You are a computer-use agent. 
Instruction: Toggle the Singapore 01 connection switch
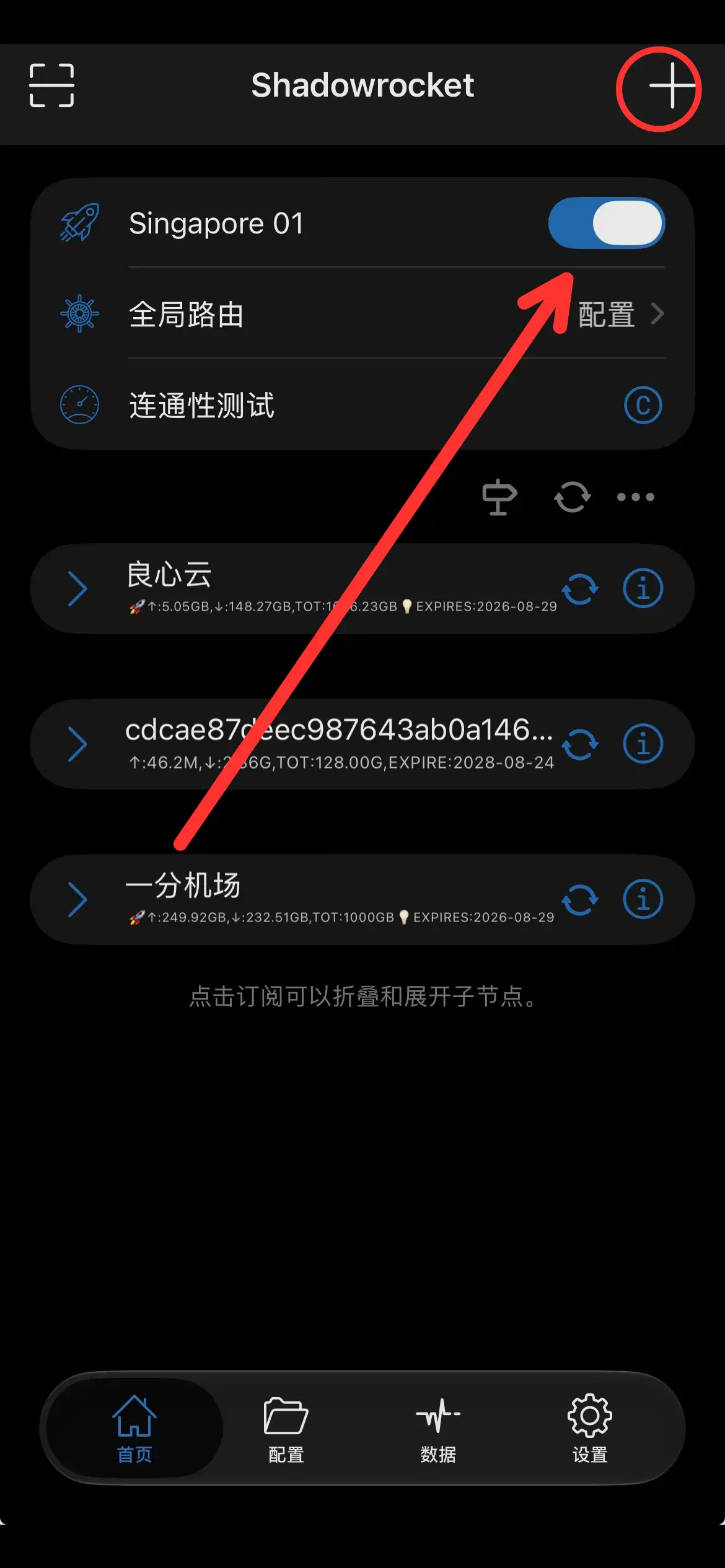606,223
